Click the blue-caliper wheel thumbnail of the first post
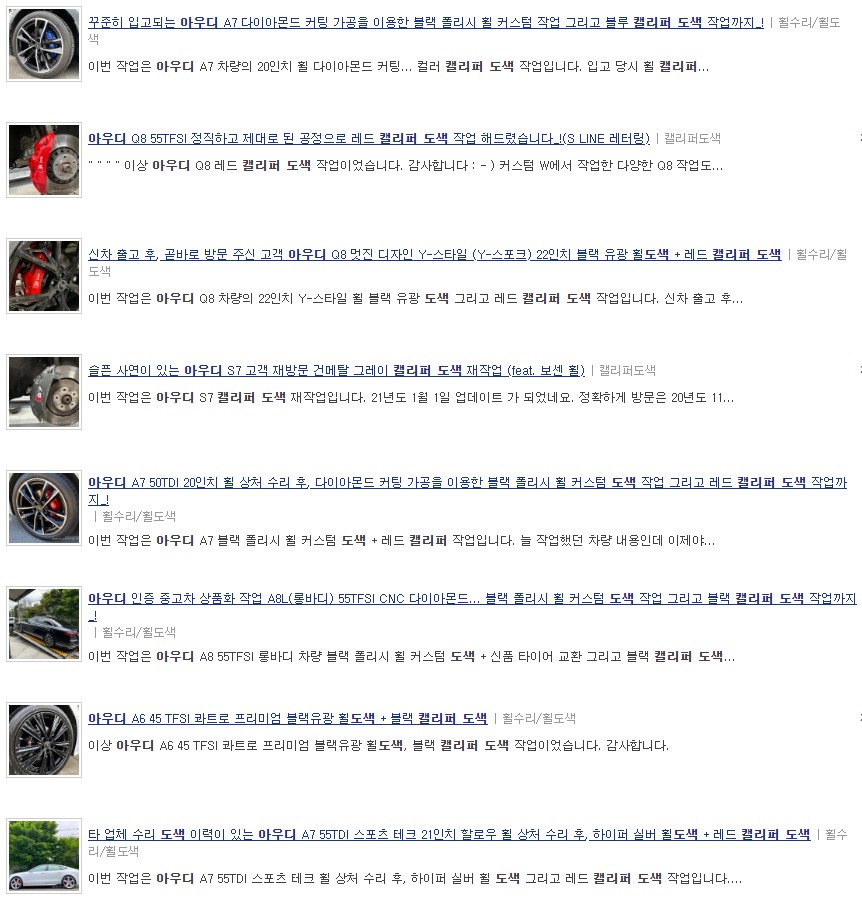 tap(43, 44)
